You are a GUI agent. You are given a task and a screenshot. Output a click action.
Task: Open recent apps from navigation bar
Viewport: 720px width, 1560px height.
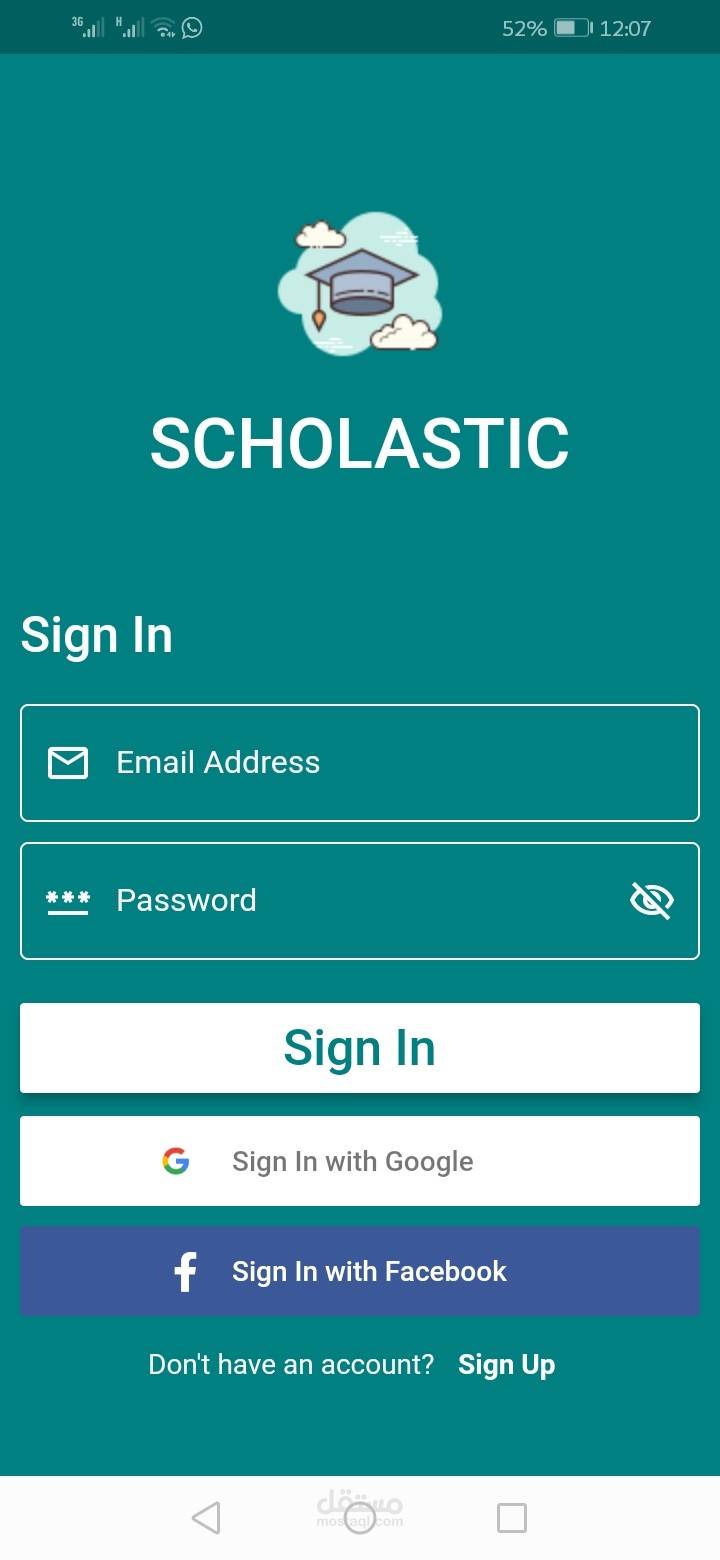[x=512, y=1518]
